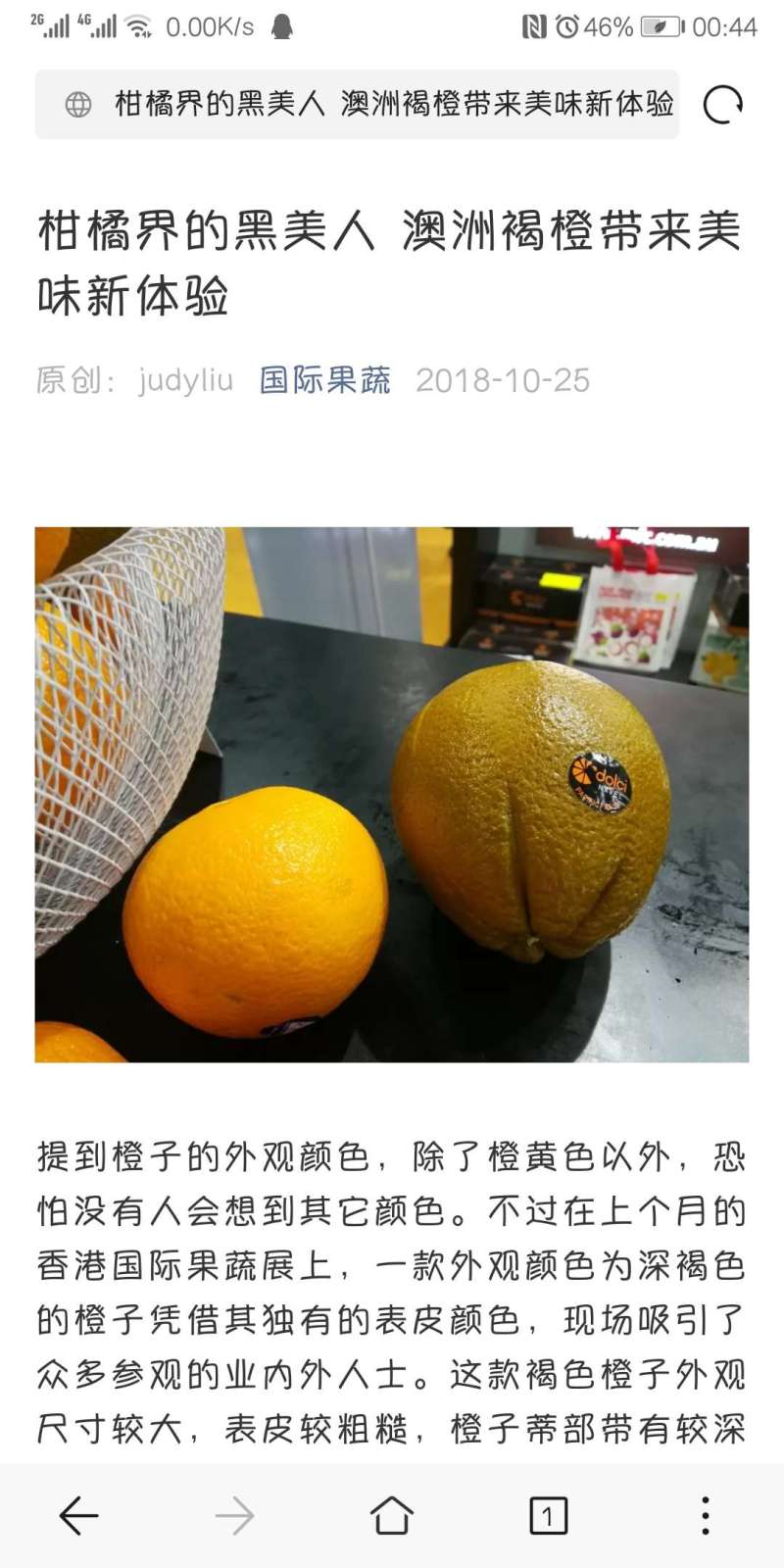Go forward to the next page
This screenshot has height=1568, width=784.
(234, 1516)
